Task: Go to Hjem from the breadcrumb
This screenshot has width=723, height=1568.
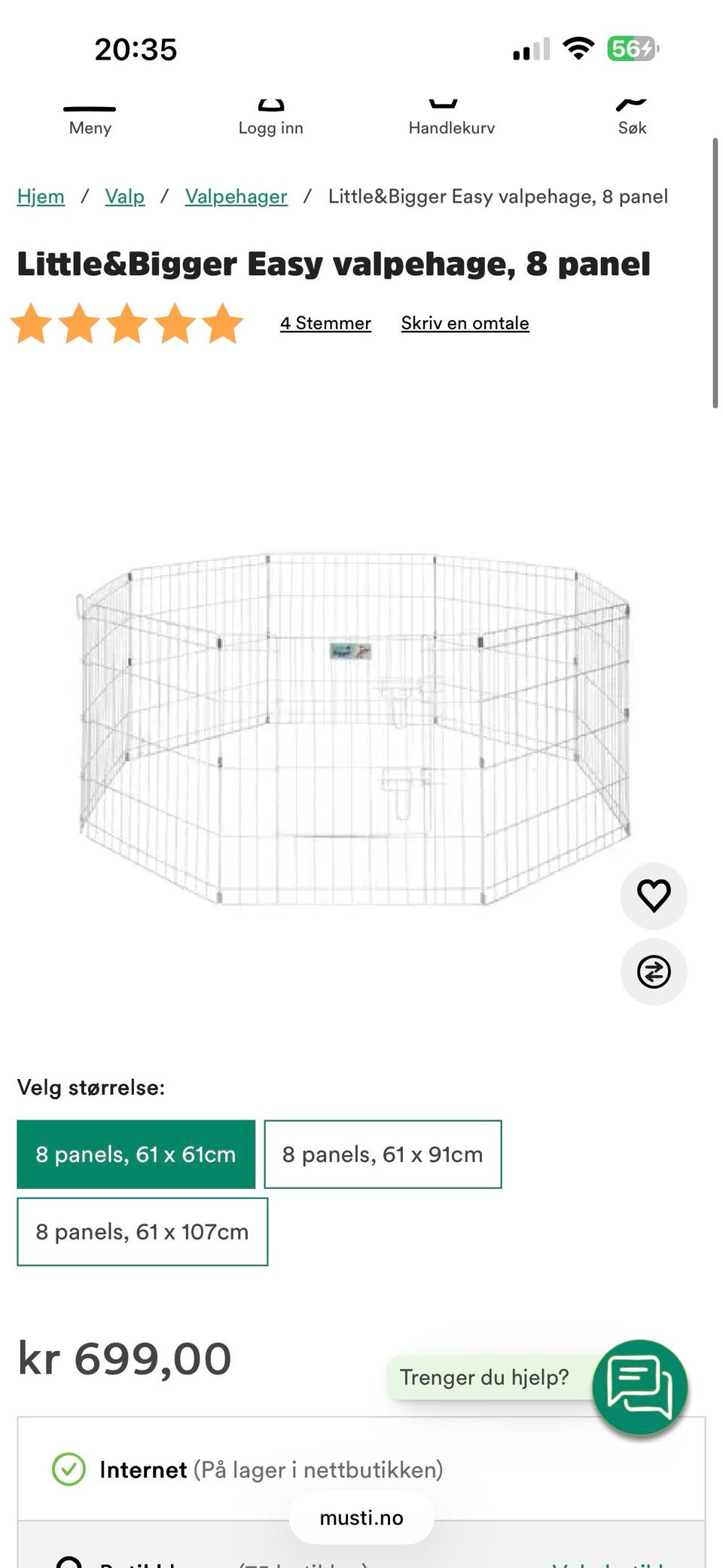Action: 40,196
